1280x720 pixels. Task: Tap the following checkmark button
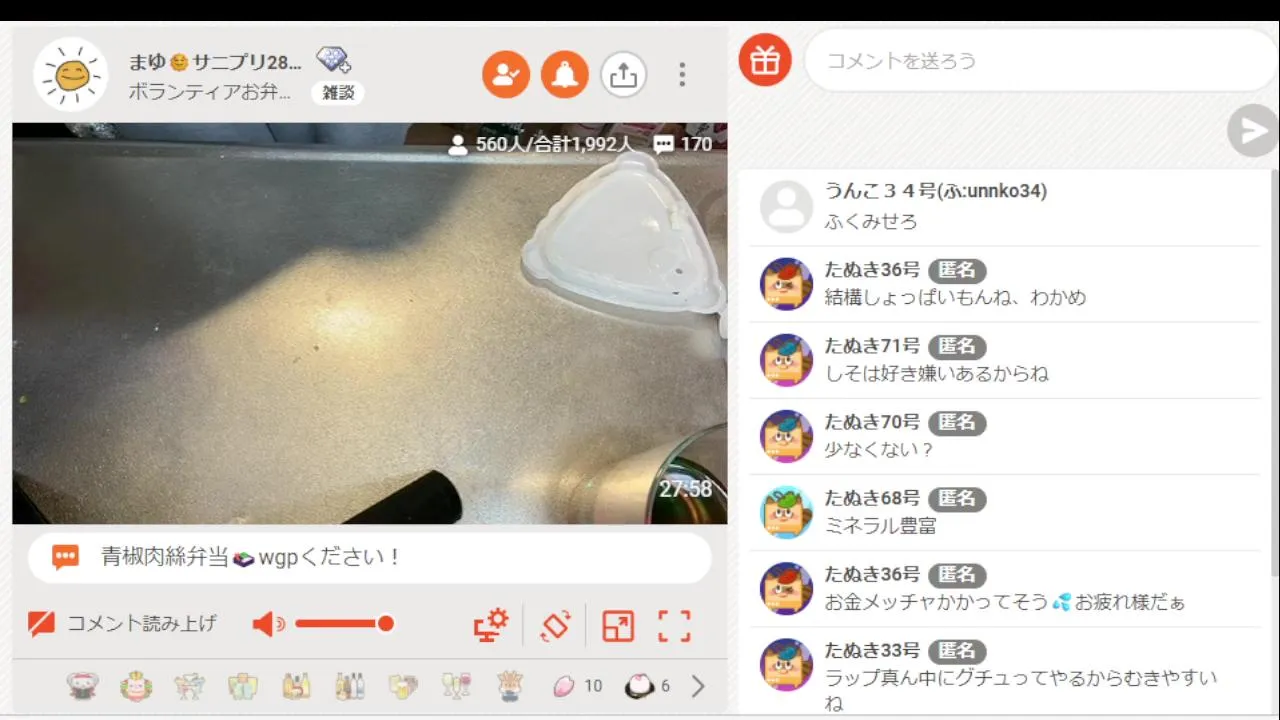pos(506,75)
